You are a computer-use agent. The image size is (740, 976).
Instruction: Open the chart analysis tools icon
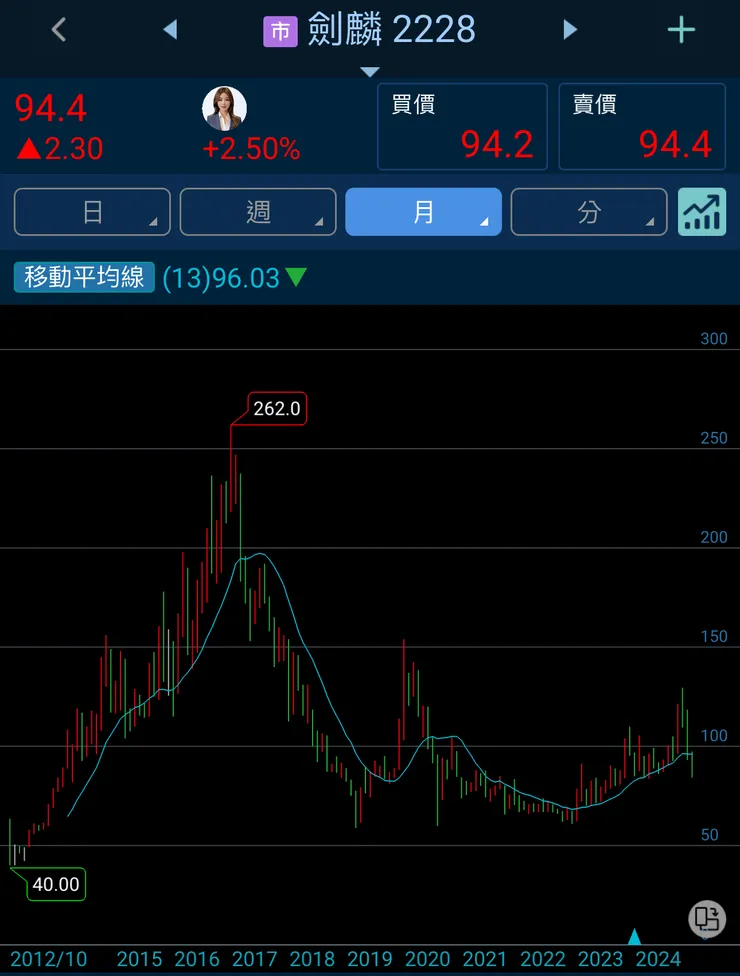[702, 212]
